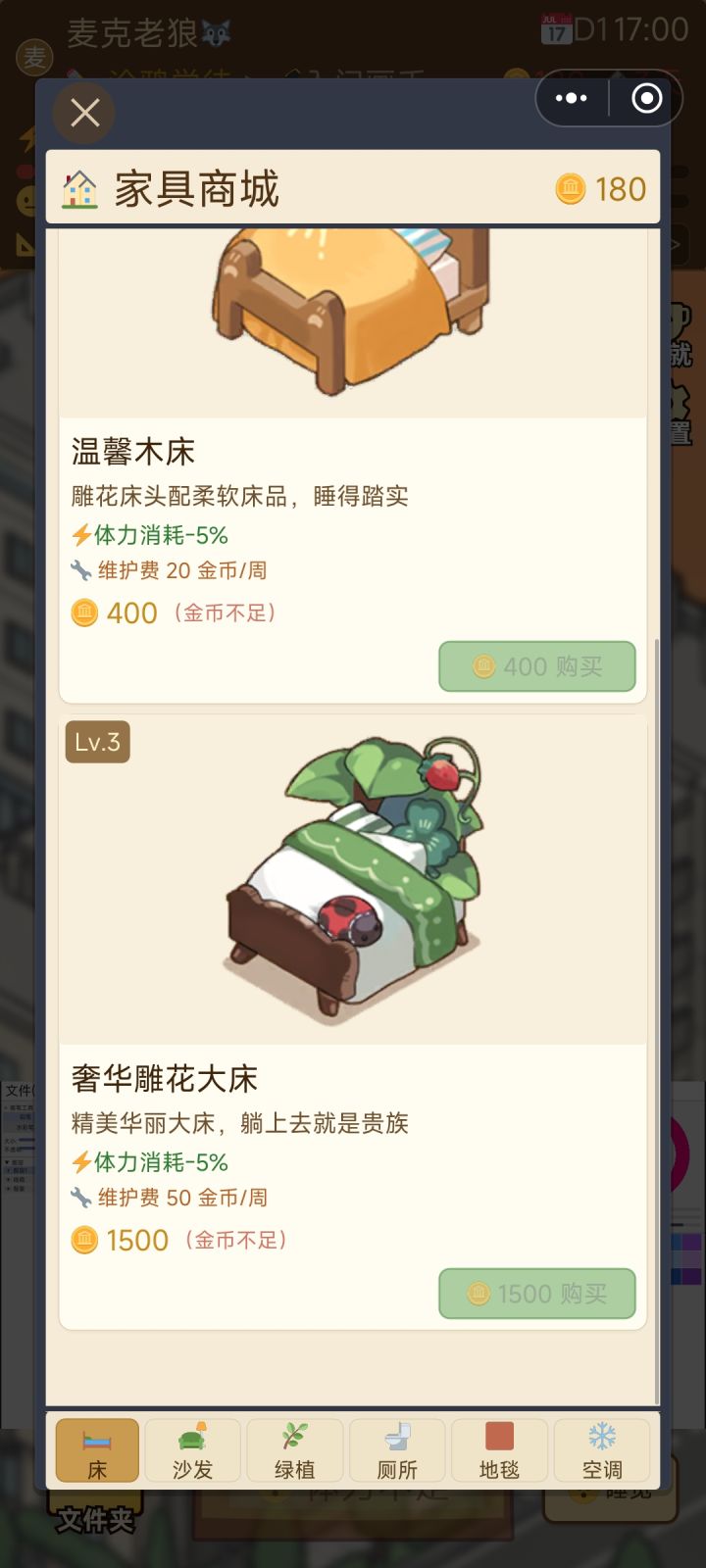This screenshot has width=706, height=1568.
Task: Click the lightning stamina icon on 奢华雕花大床
Action: [x=83, y=1162]
